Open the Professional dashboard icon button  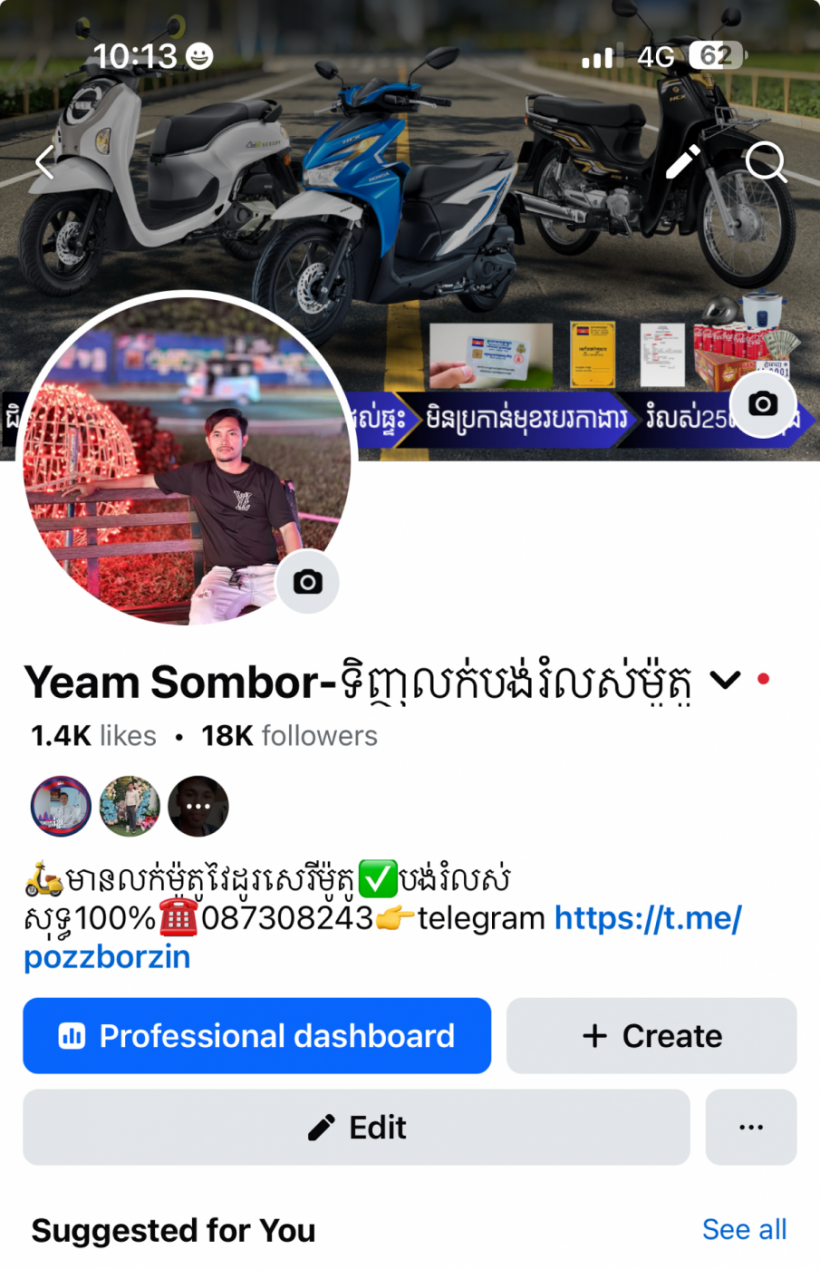coord(71,1036)
